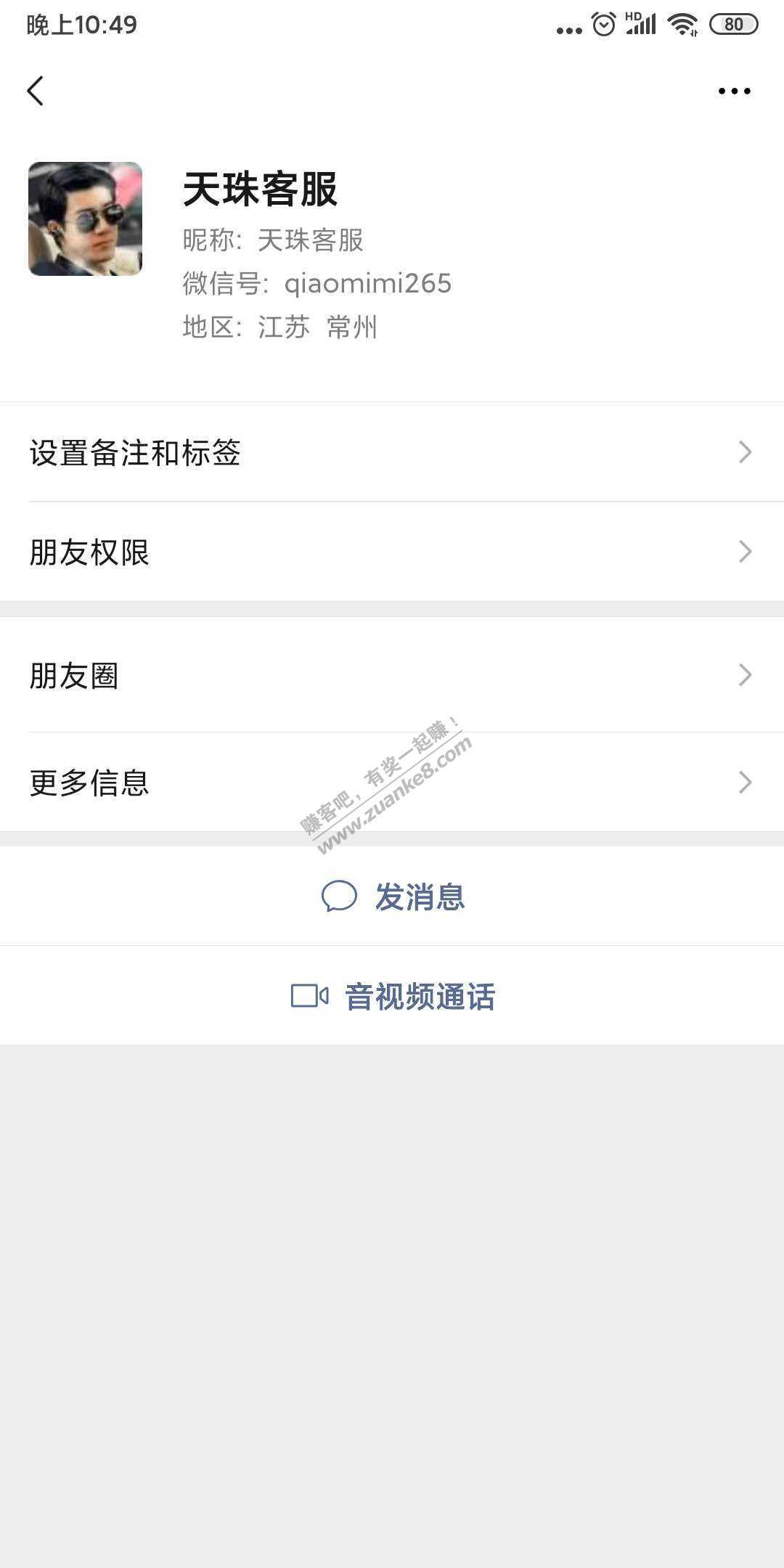The image size is (784, 1568).
Task: View 天珠客服 profile avatar
Action: coord(85,219)
